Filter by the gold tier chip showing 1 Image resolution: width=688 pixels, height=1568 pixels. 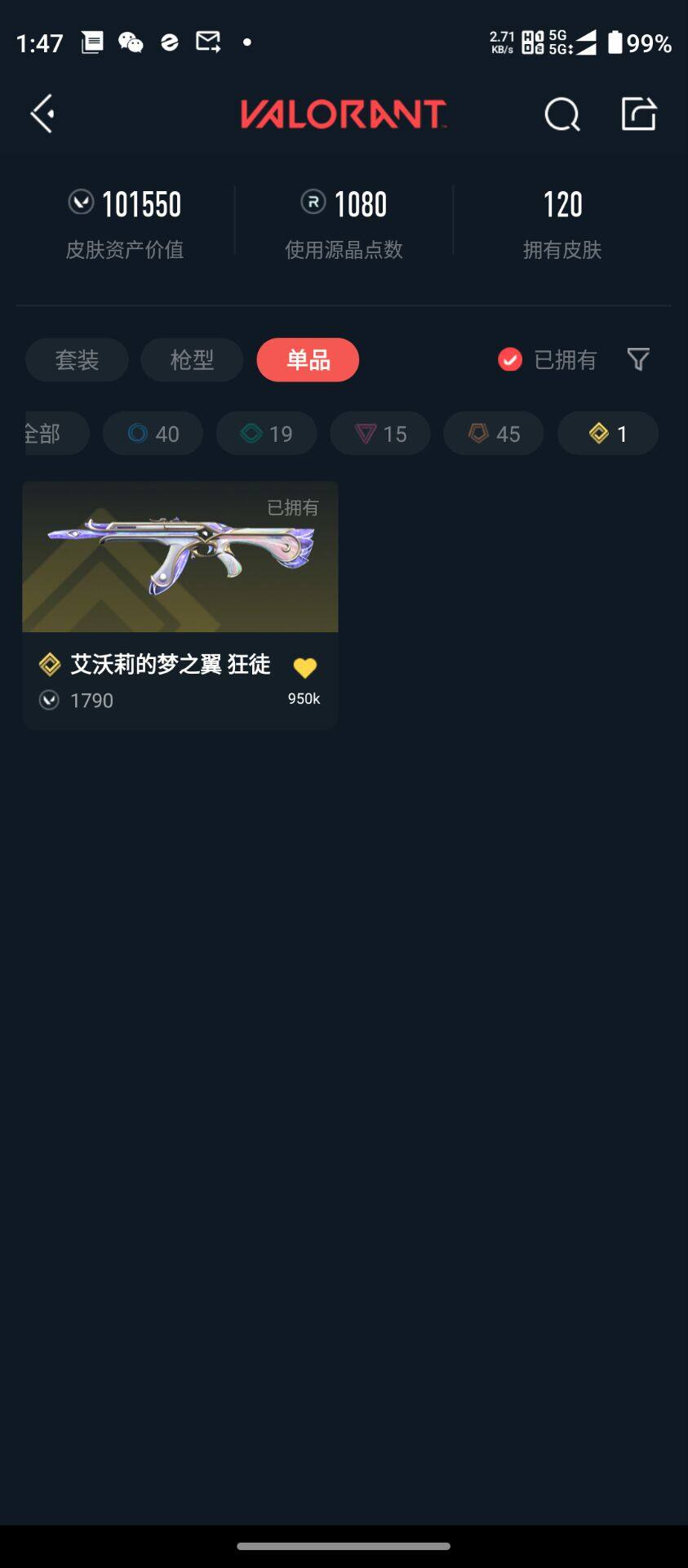click(607, 434)
